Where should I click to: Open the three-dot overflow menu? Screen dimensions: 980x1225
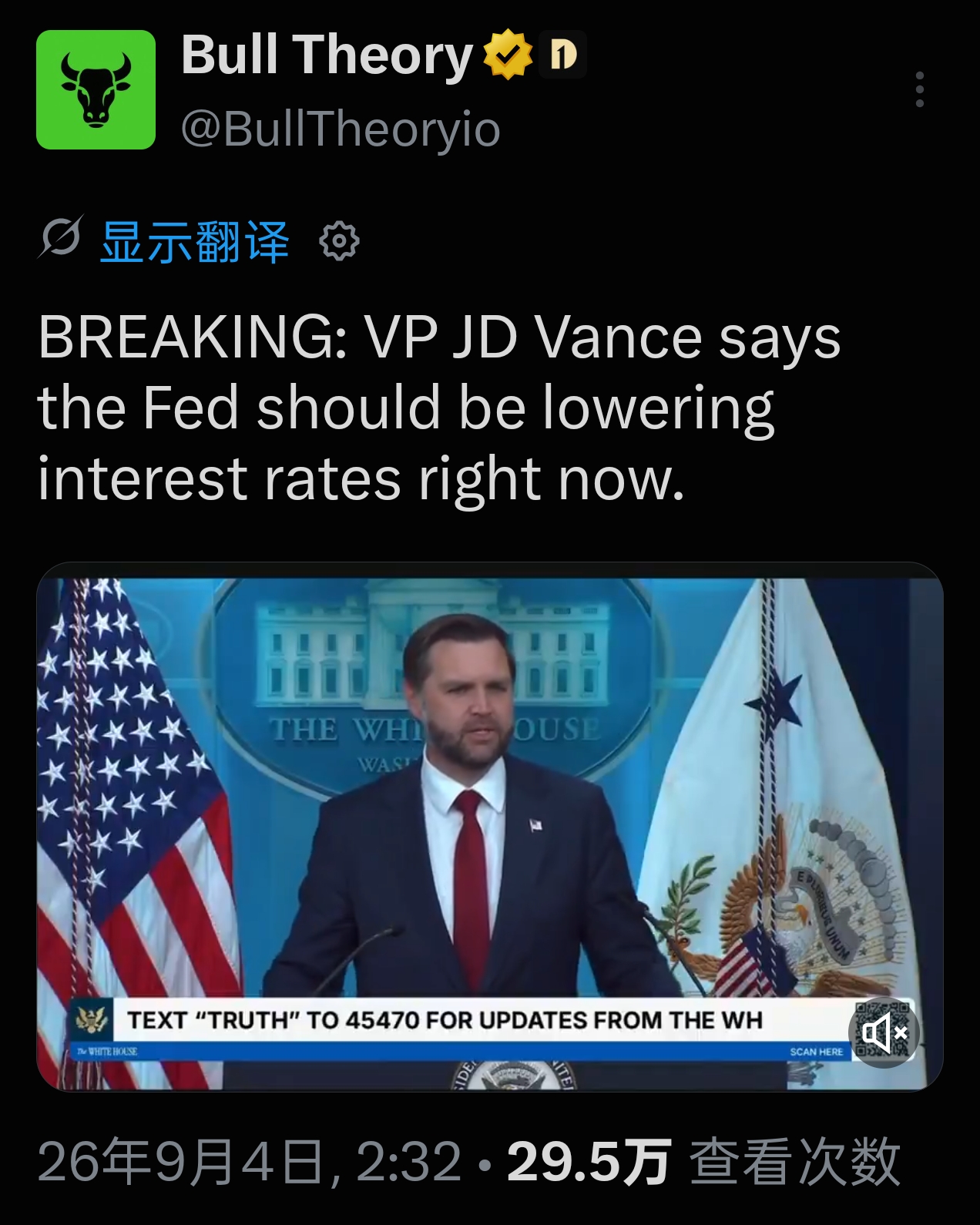coord(919,89)
